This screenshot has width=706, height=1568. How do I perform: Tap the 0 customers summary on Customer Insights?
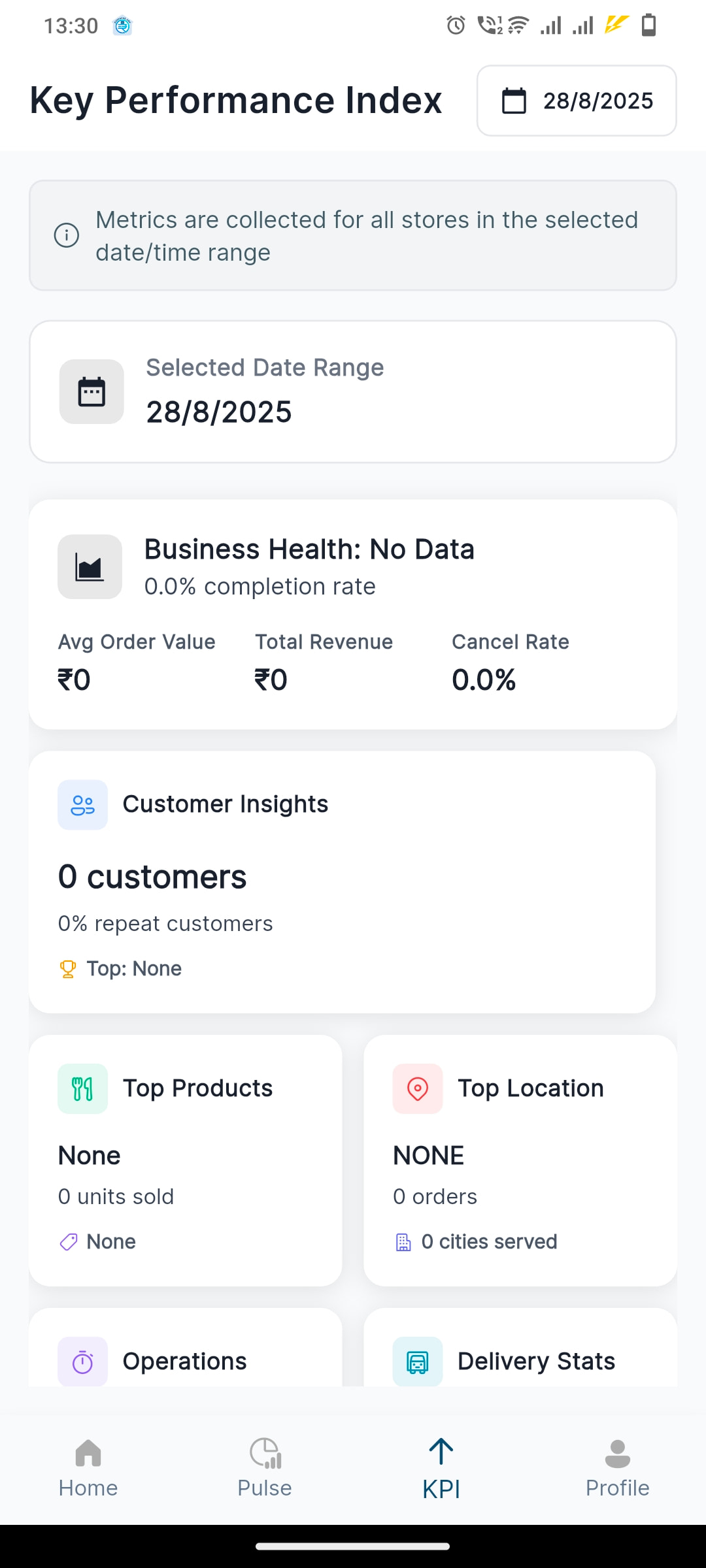(x=152, y=876)
